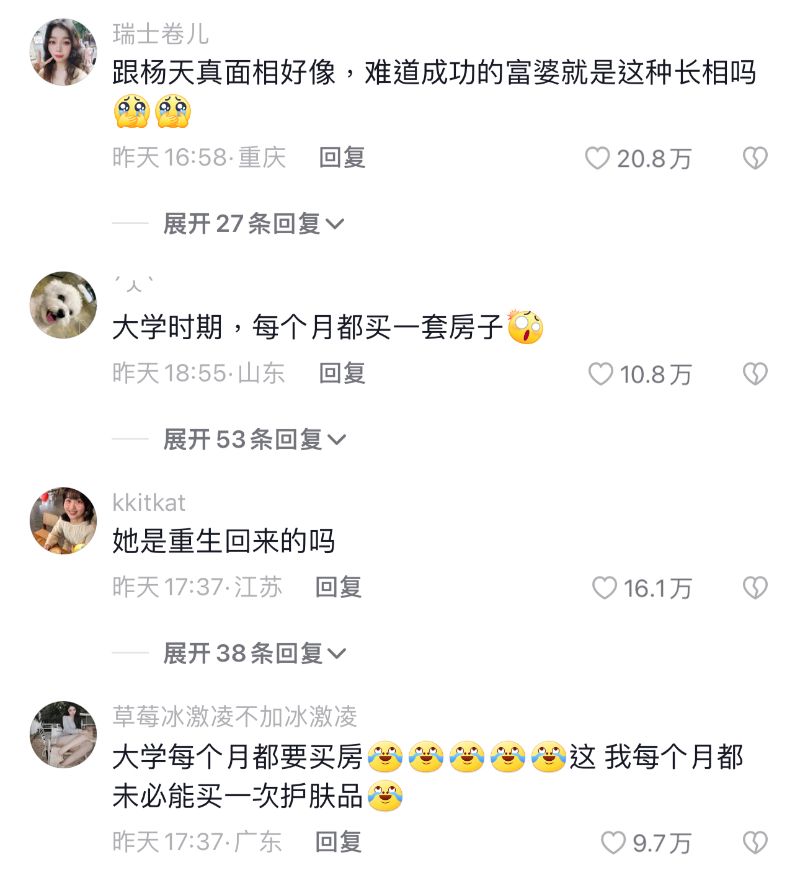This screenshot has height=878, width=800.
Task: Dislike the comment posted from 山东
Action: [x=755, y=374]
